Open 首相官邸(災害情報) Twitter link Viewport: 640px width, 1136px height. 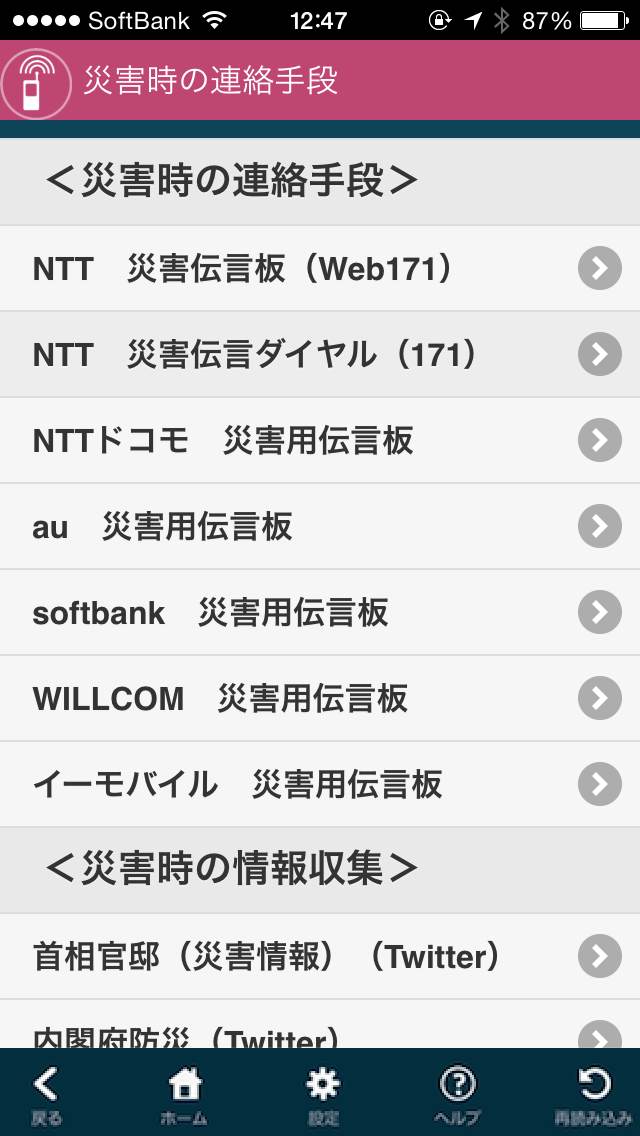coord(320,956)
